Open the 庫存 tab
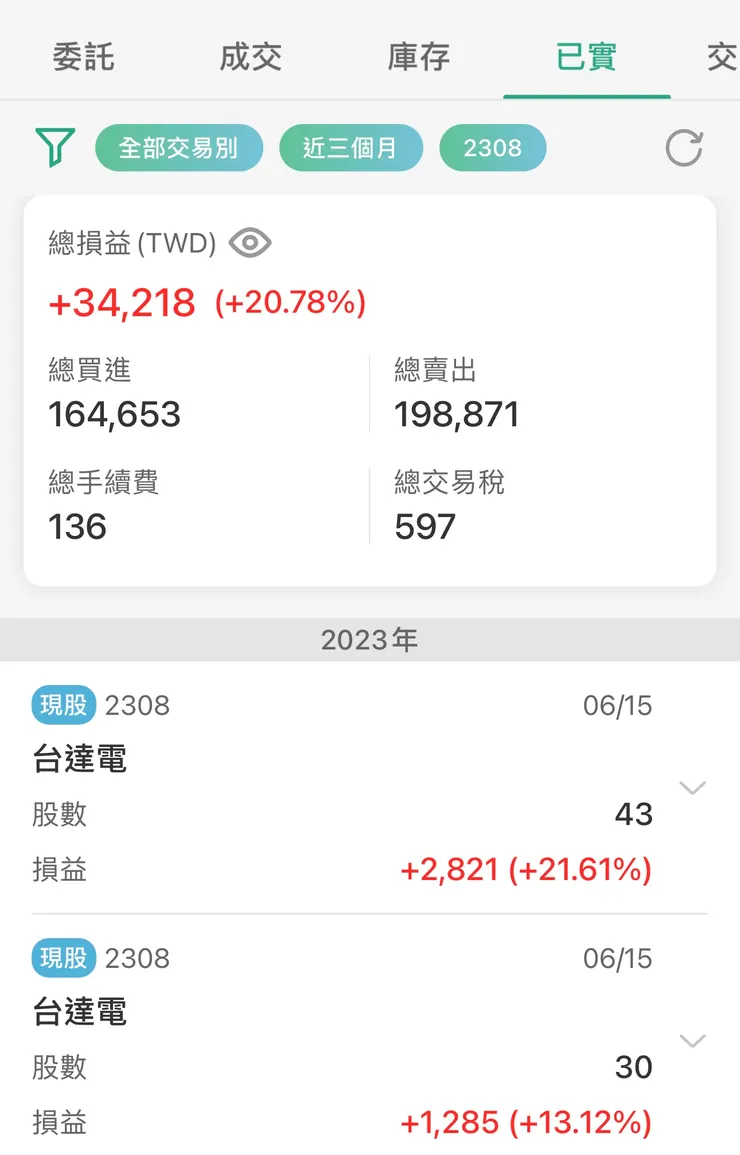 tap(417, 57)
